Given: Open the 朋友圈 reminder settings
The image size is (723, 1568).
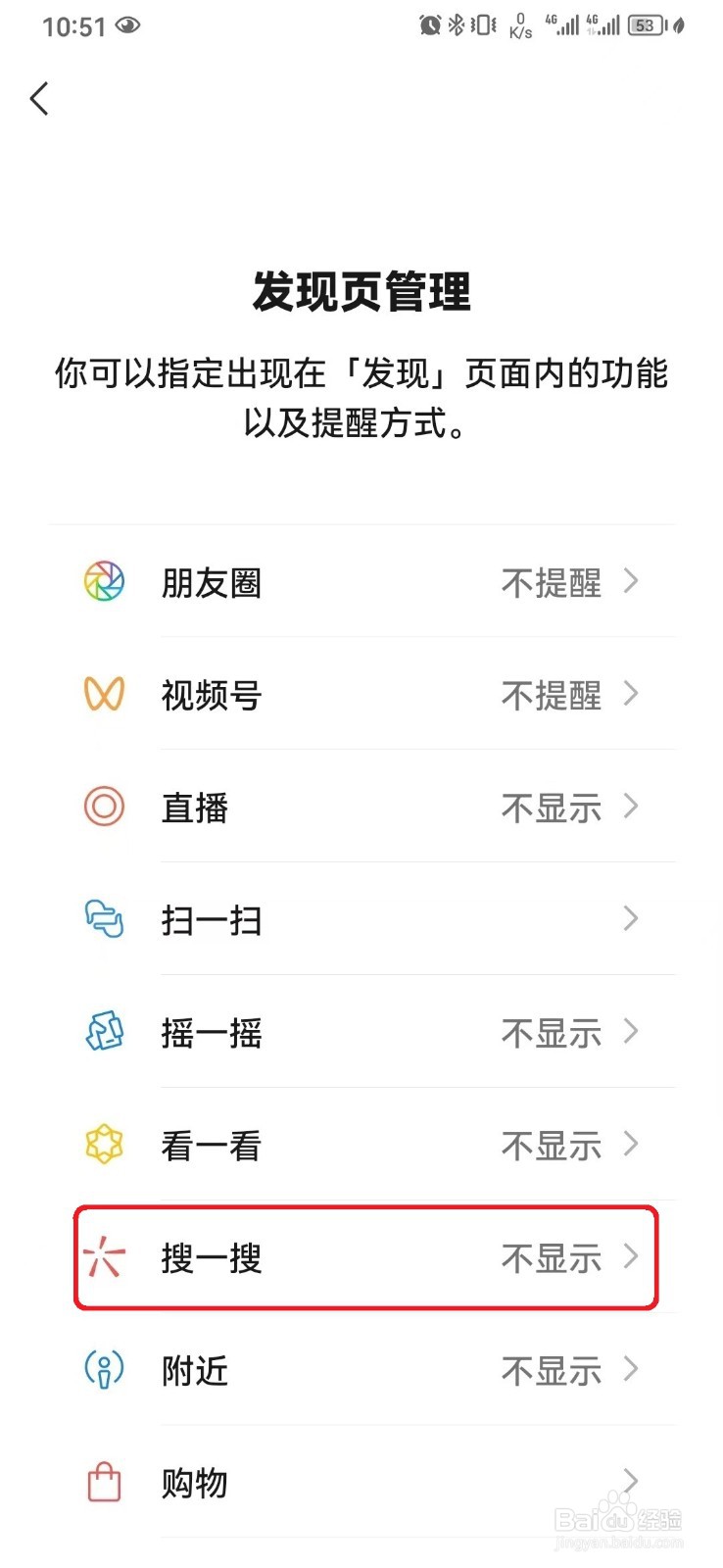Looking at the screenshot, I should point(361,582).
